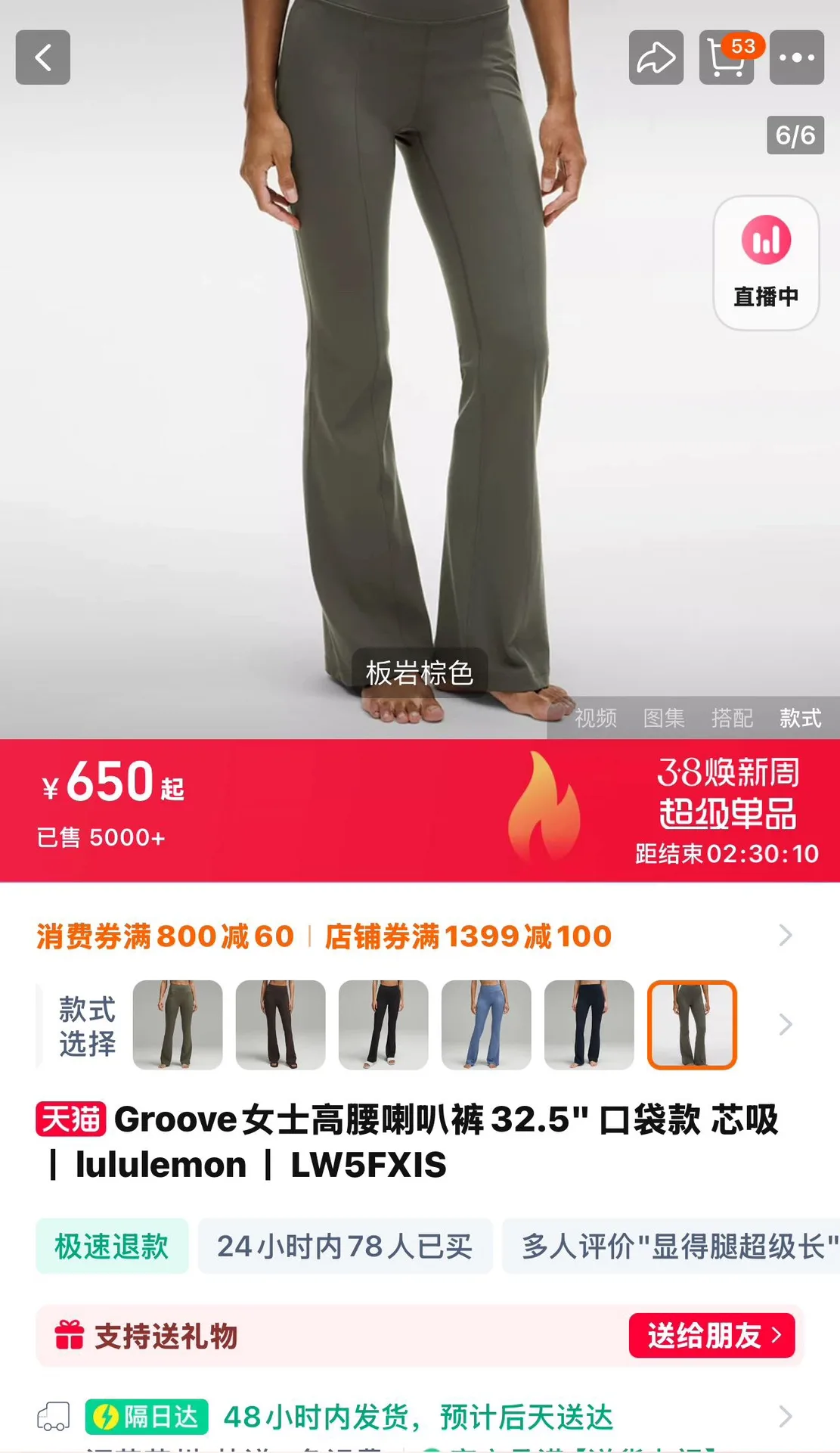Switch to the 视频 tab
This screenshot has height=1453, width=840.
pyautogui.click(x=596, y=718)
